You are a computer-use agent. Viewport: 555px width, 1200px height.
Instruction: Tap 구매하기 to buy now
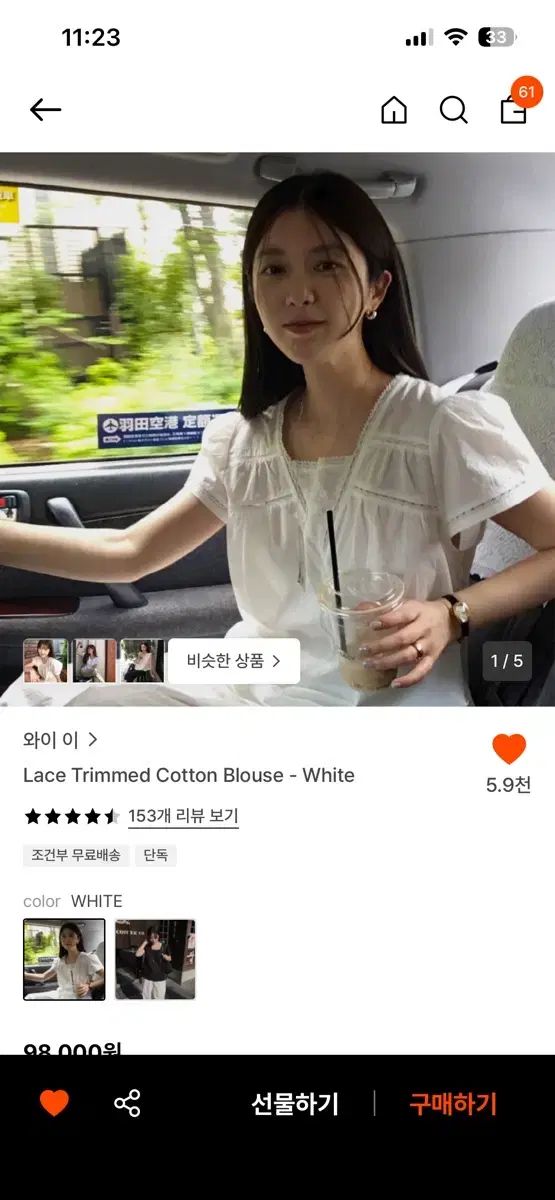pos(453,1104)
